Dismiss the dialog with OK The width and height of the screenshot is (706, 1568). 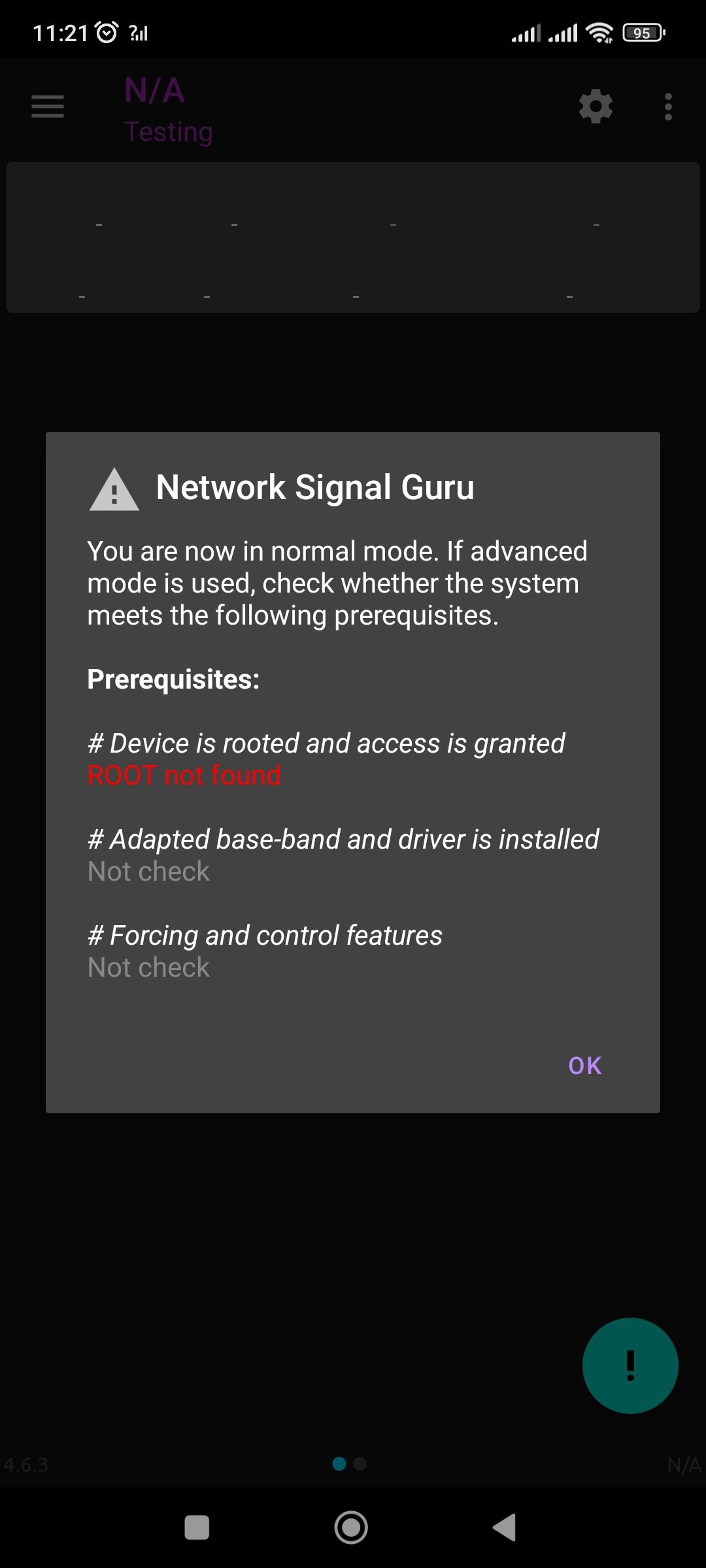click(584, 1066)
